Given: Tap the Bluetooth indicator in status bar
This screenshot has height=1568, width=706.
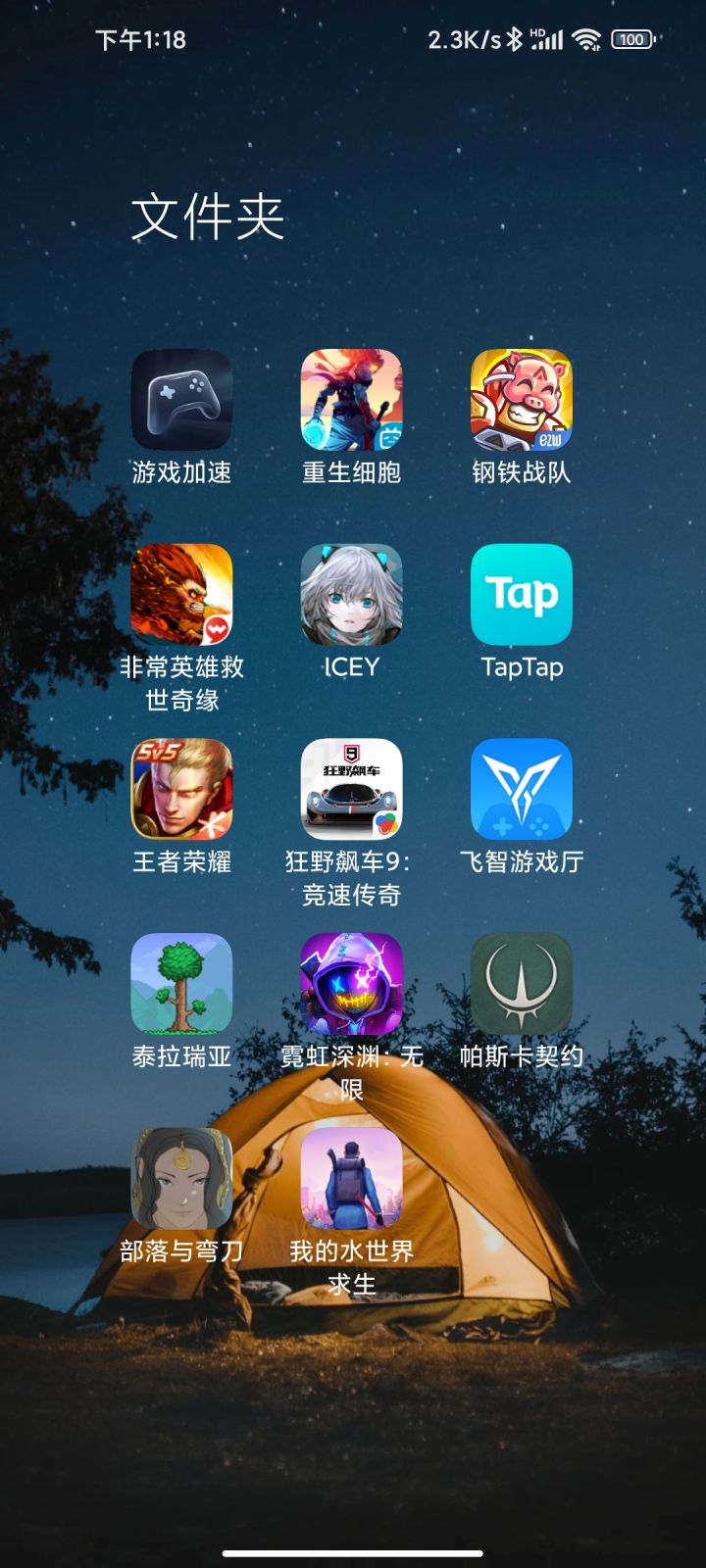Looking at the screenshot, I should click(x=514, y=39).
